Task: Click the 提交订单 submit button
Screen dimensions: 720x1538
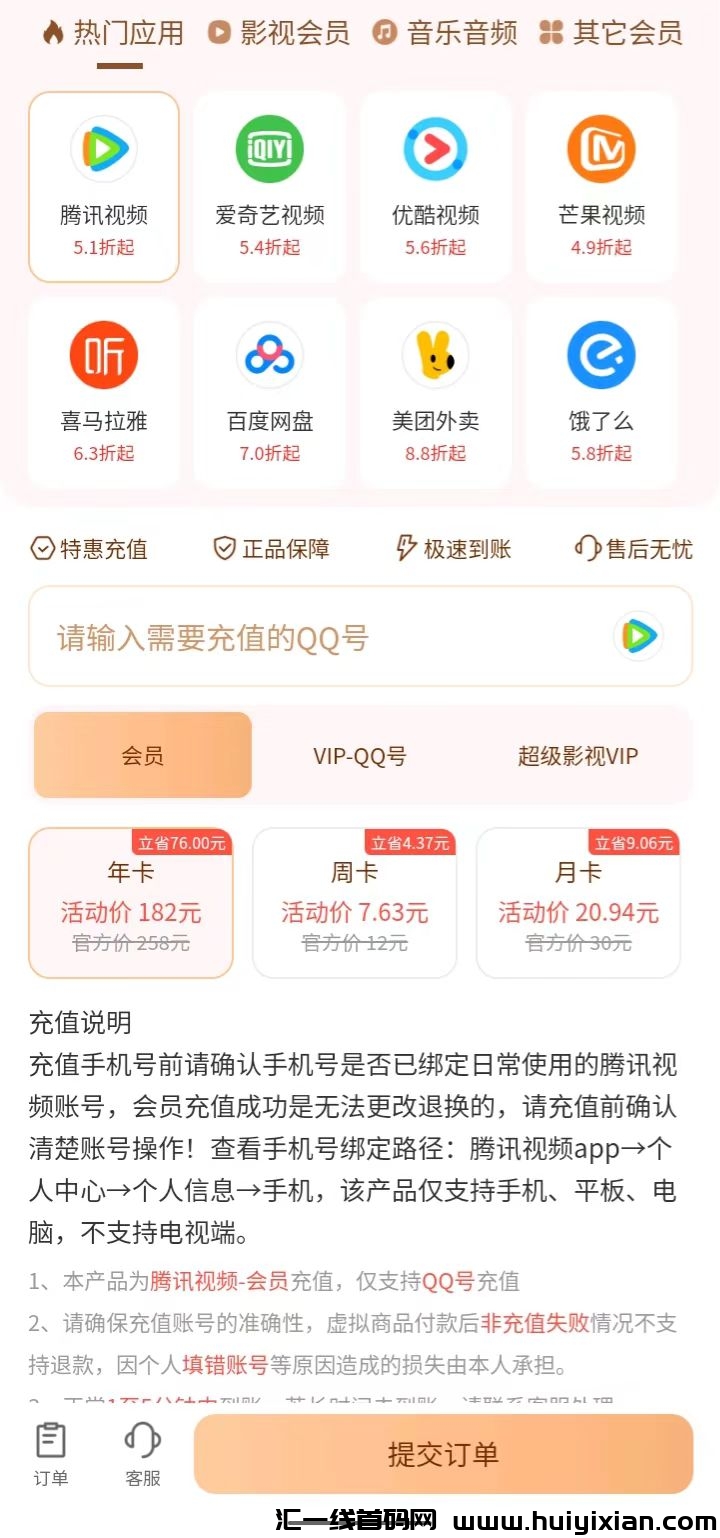Action: pyautogui.click(x=446, y=1455)
